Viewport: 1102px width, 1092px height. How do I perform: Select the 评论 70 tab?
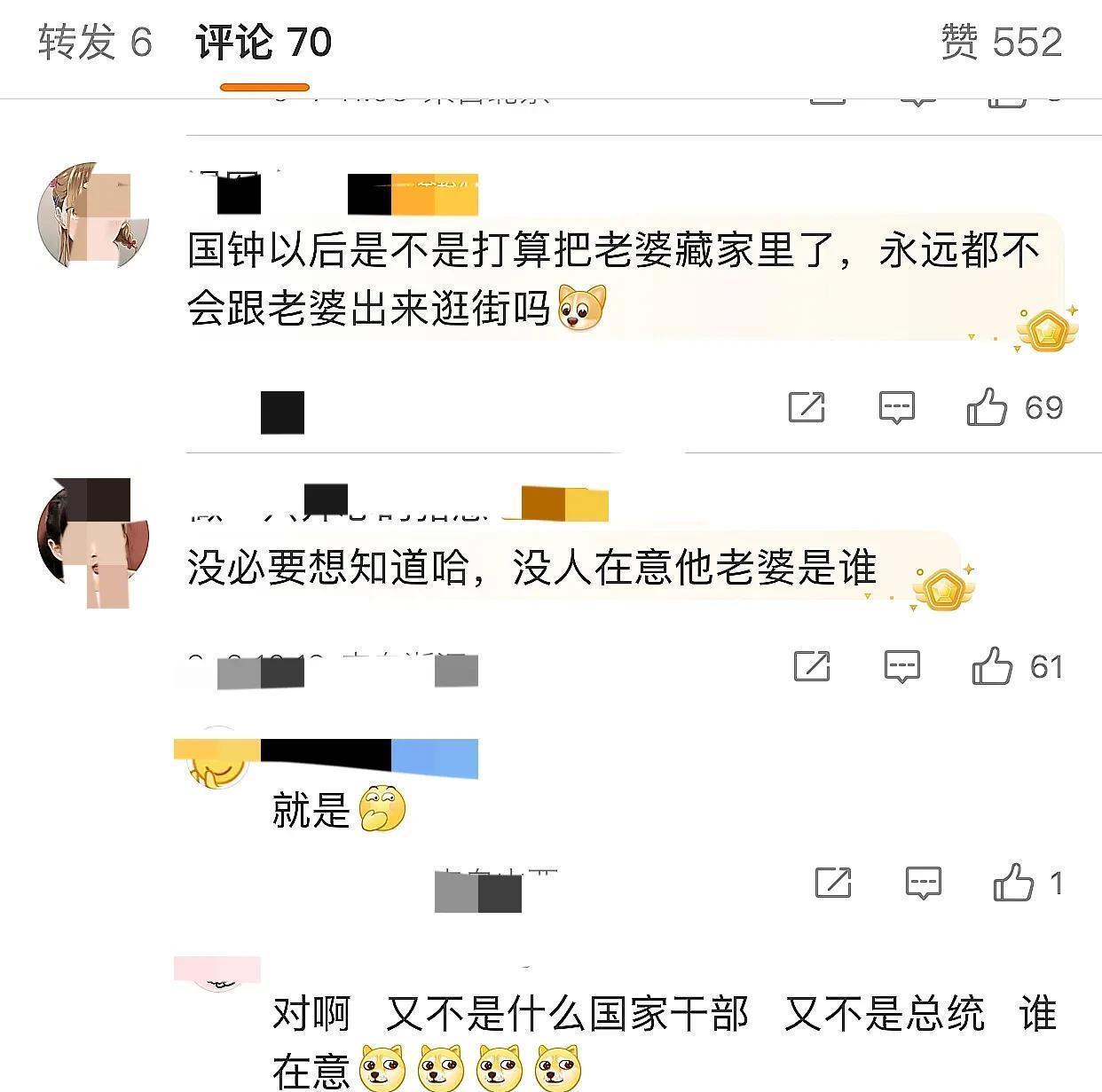tap(264, 42)
